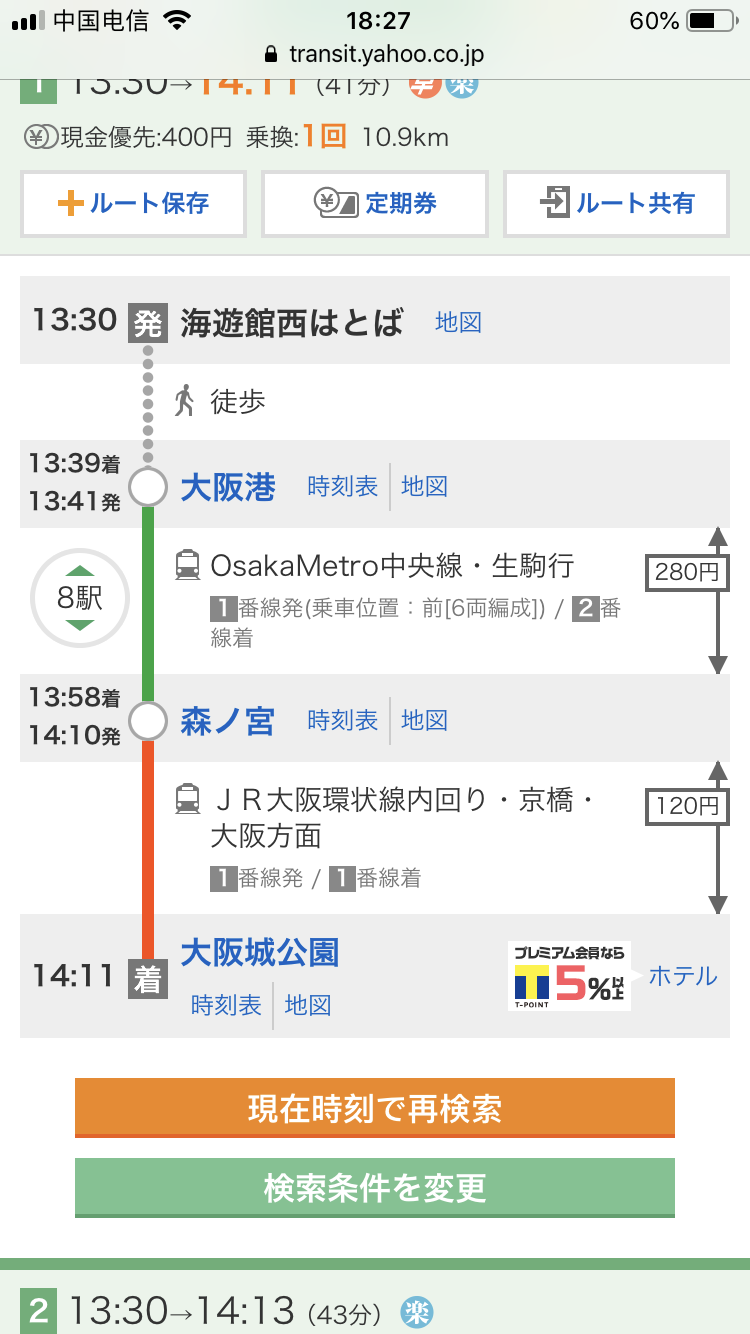Open the ホテル link near 大阪城公園
This screenshot has width=750, height=1334.
coord(683,975)
